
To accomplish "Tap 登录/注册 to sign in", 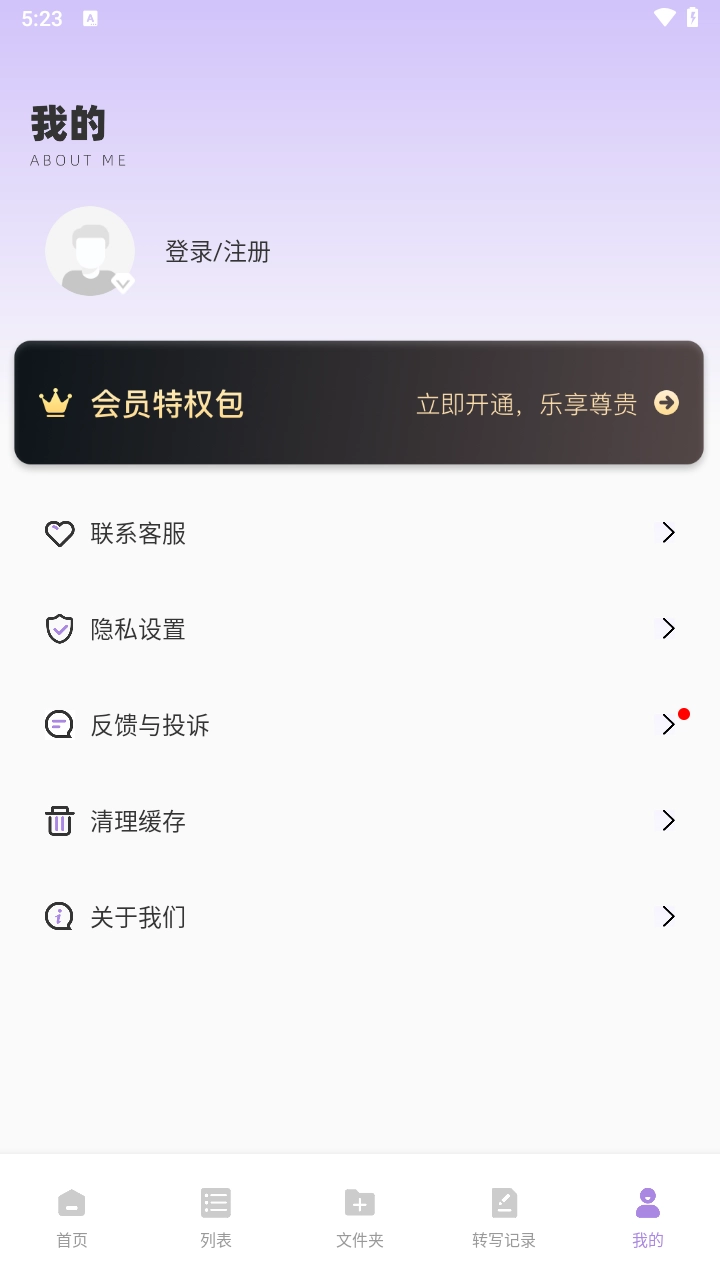I will (x=217, y=252).
